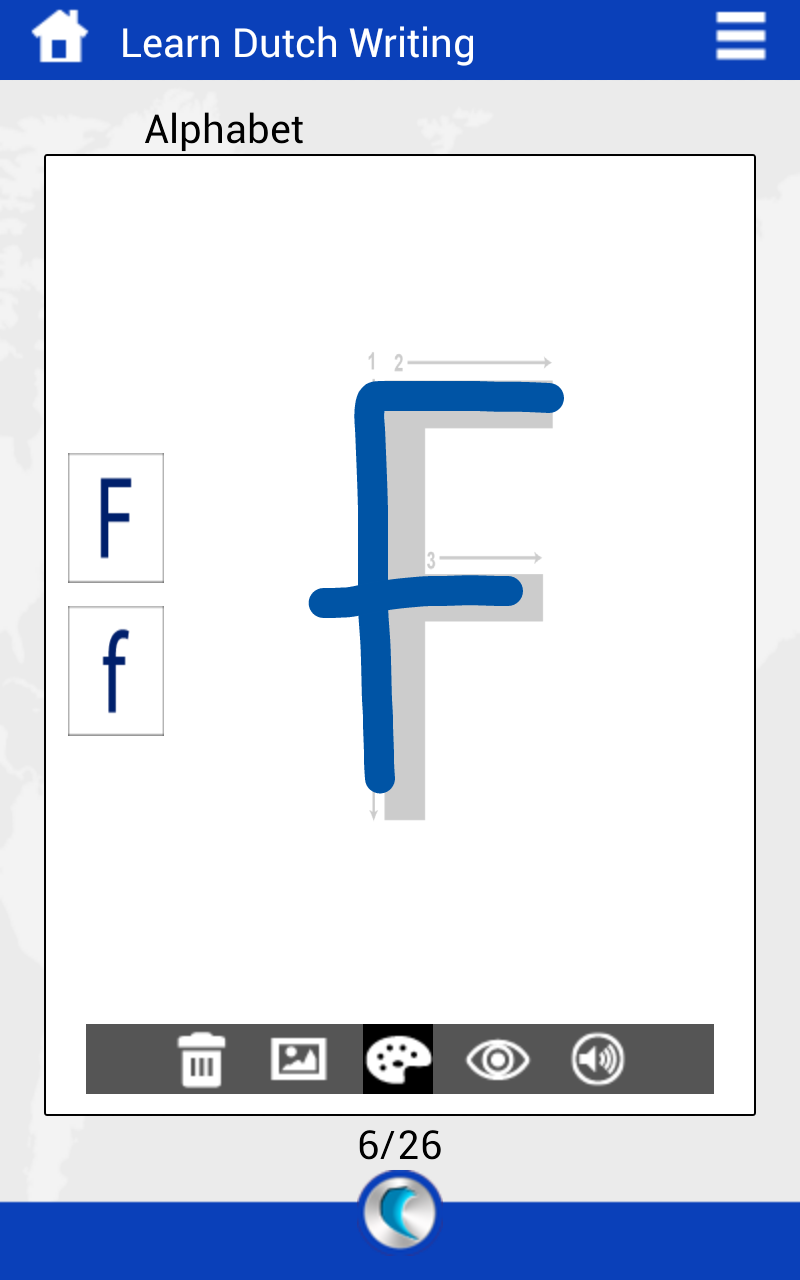
Task: Clear the drawing with the trash icon
Action: [202, 1060]
